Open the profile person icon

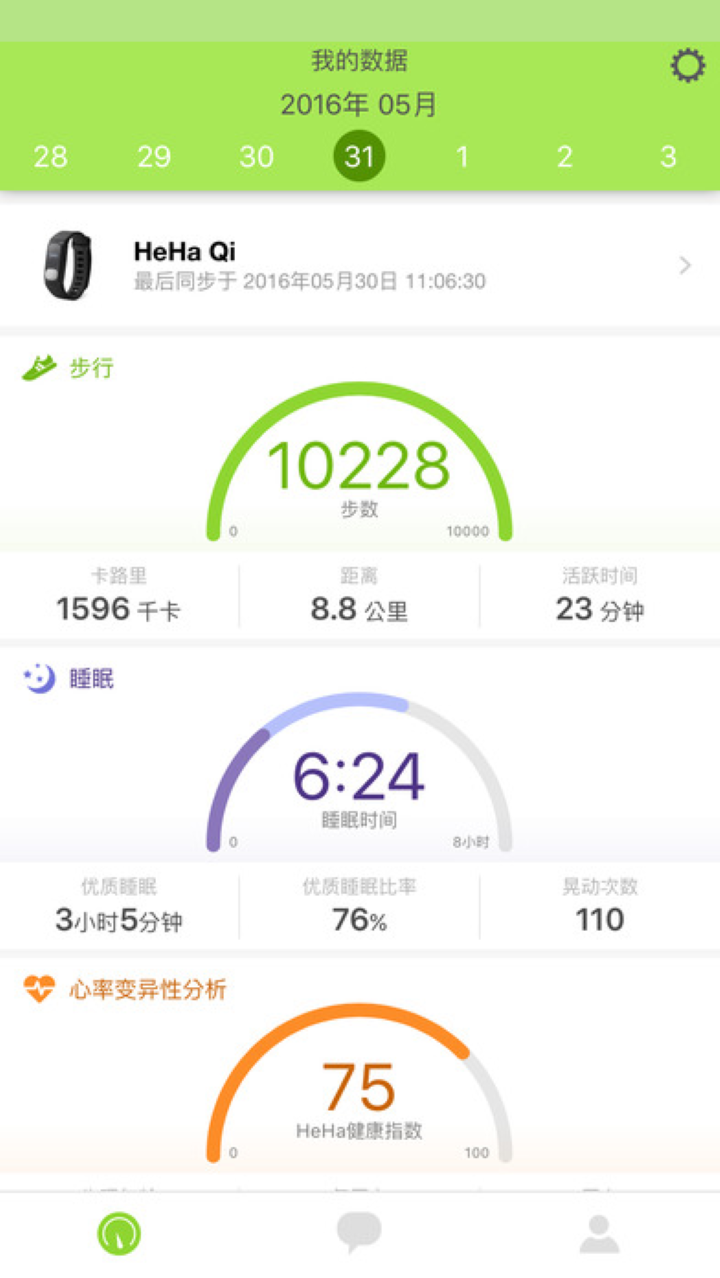601,1235
